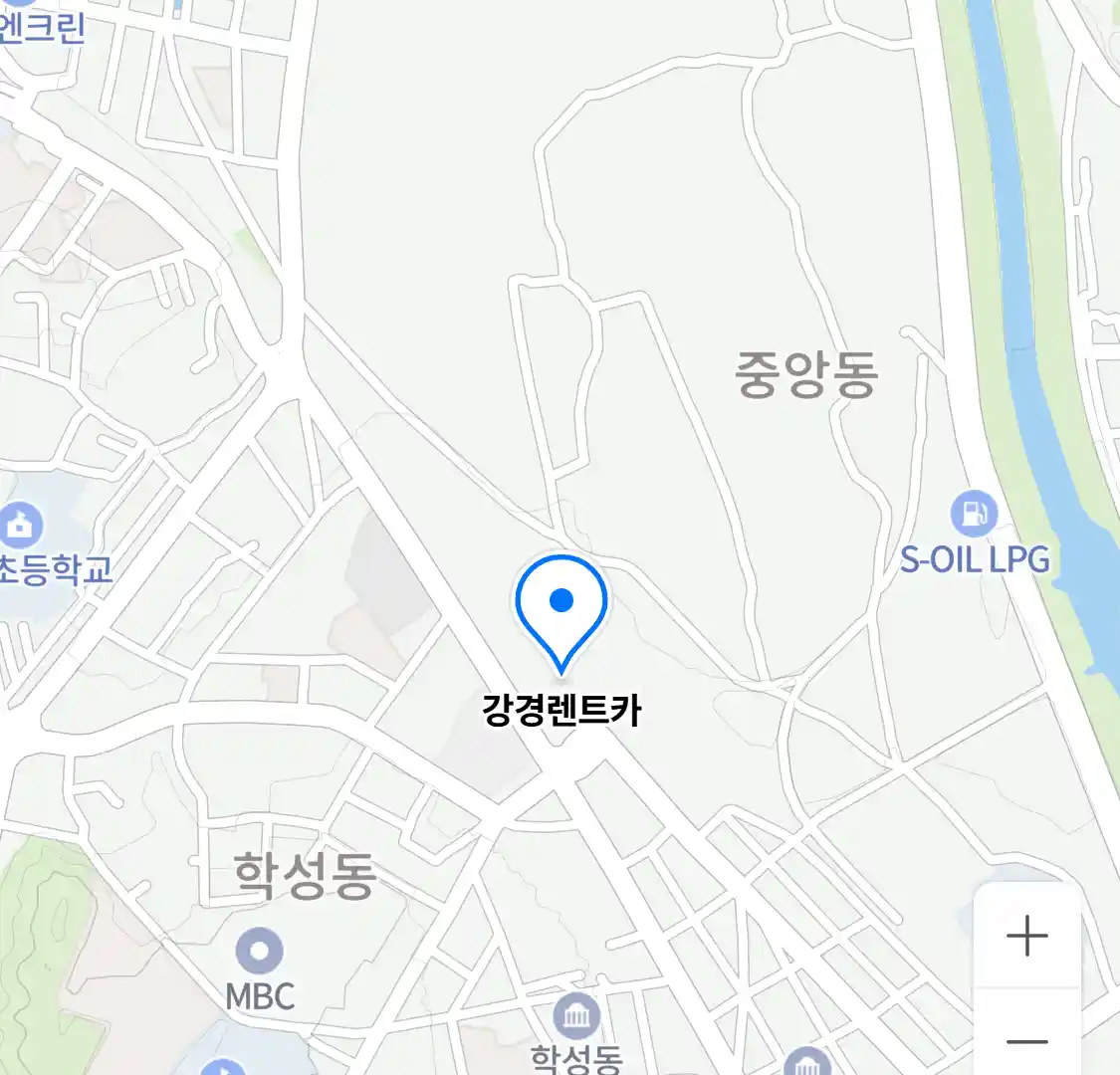Open the S-OIL LPG gas station marker

974,514
